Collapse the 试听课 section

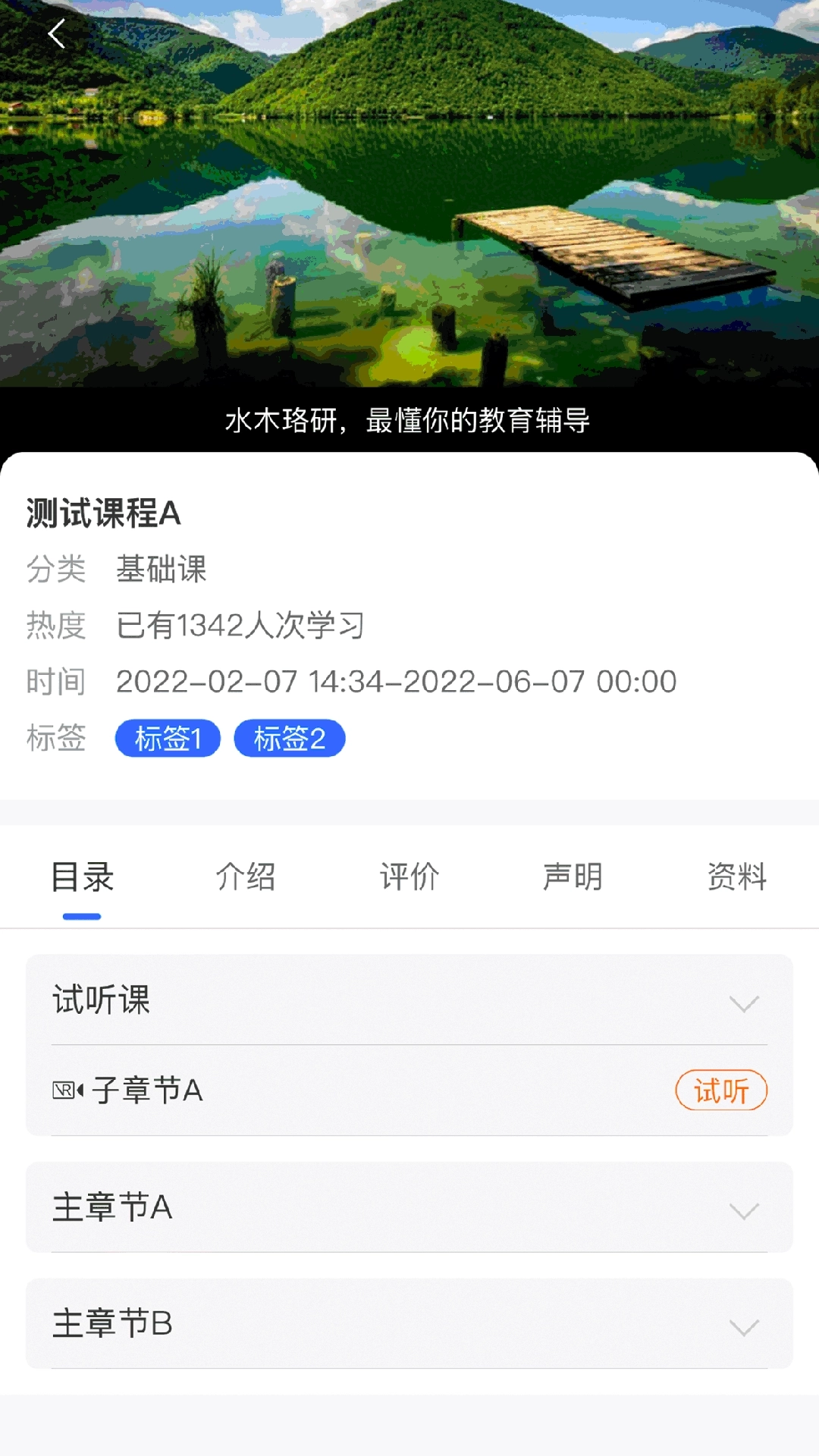coord(743,1003)
